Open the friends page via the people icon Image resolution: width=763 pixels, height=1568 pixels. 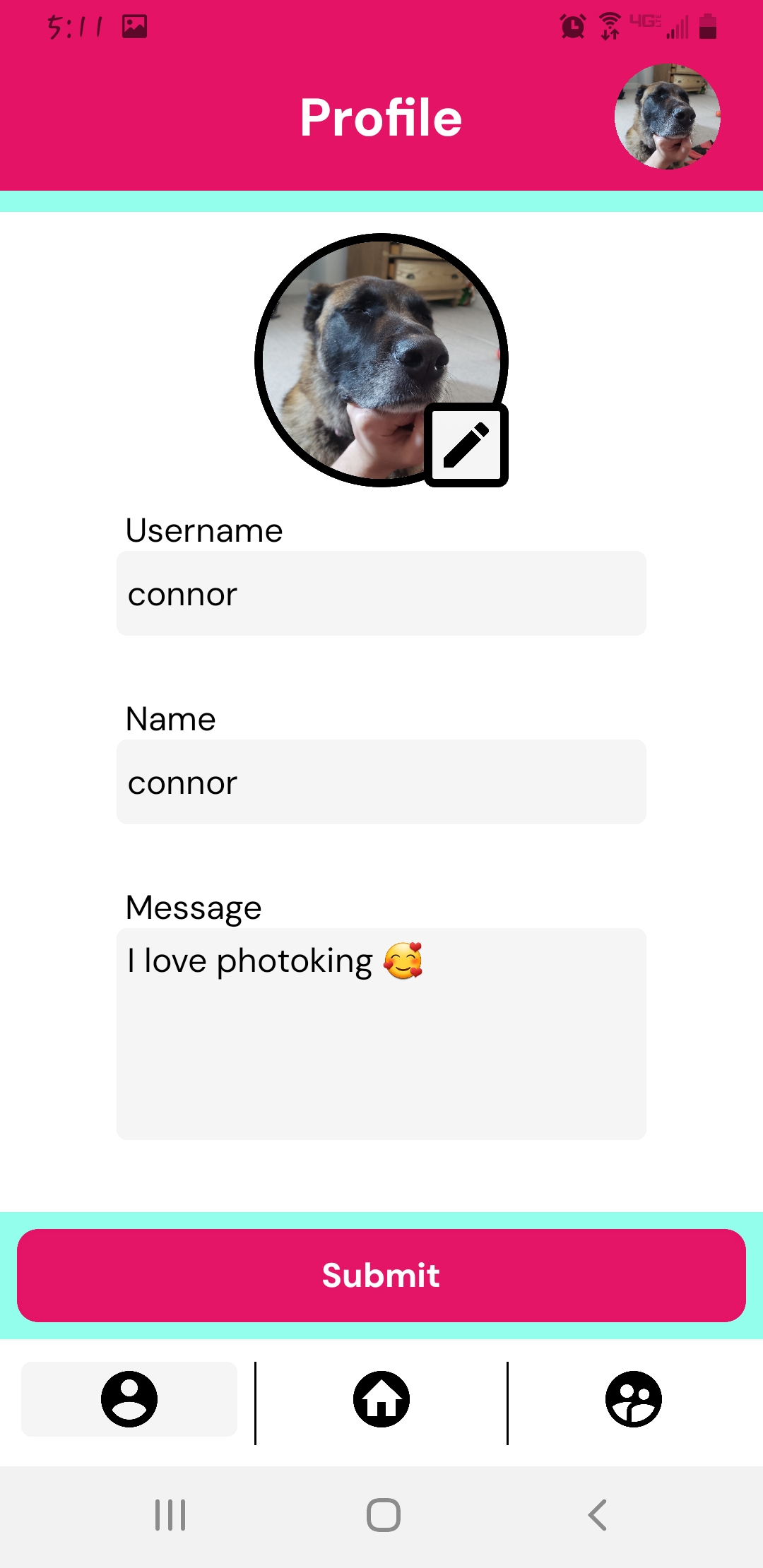(634, 1398)
